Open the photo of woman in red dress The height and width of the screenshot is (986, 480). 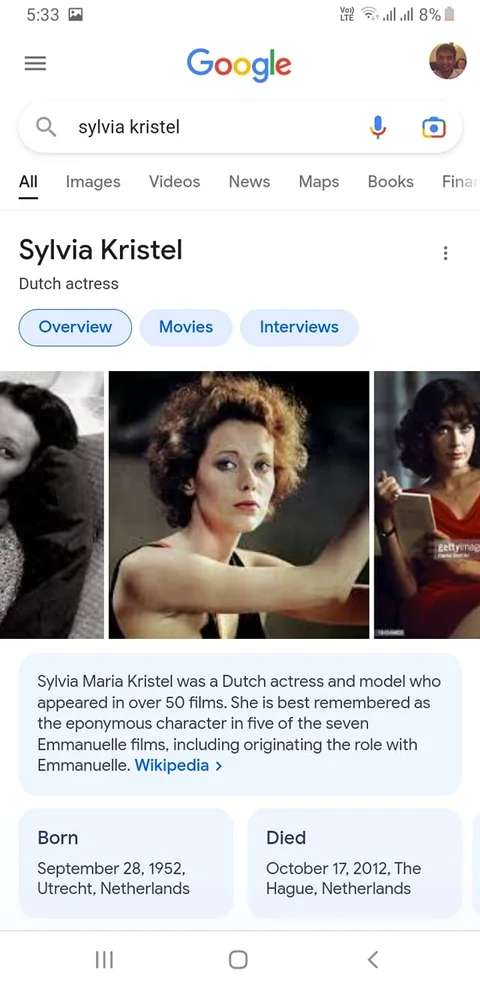(427, 505)
